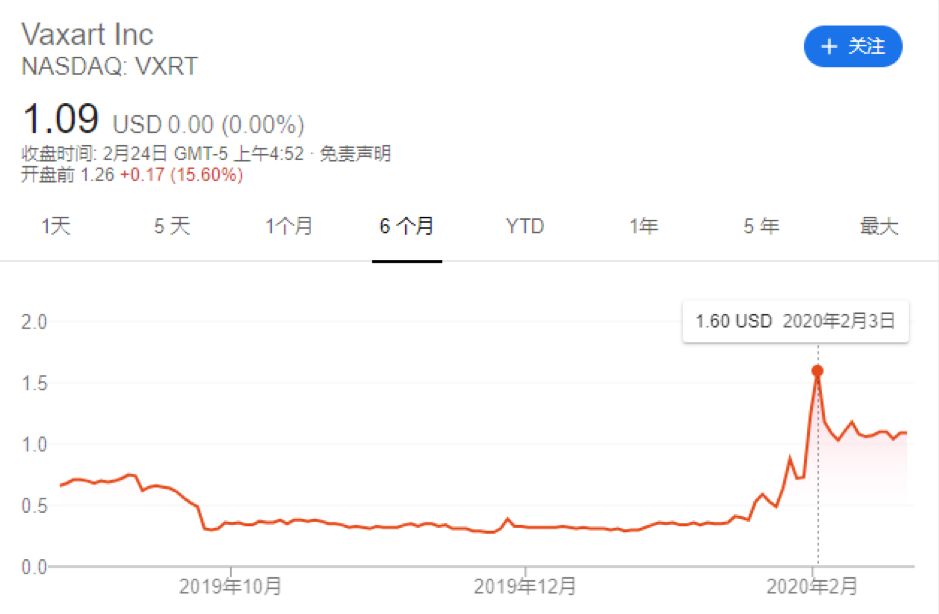The height and width of the screenshot is (614, 939).
Task: Select the 5 天 time range
Action: [172, 226]
